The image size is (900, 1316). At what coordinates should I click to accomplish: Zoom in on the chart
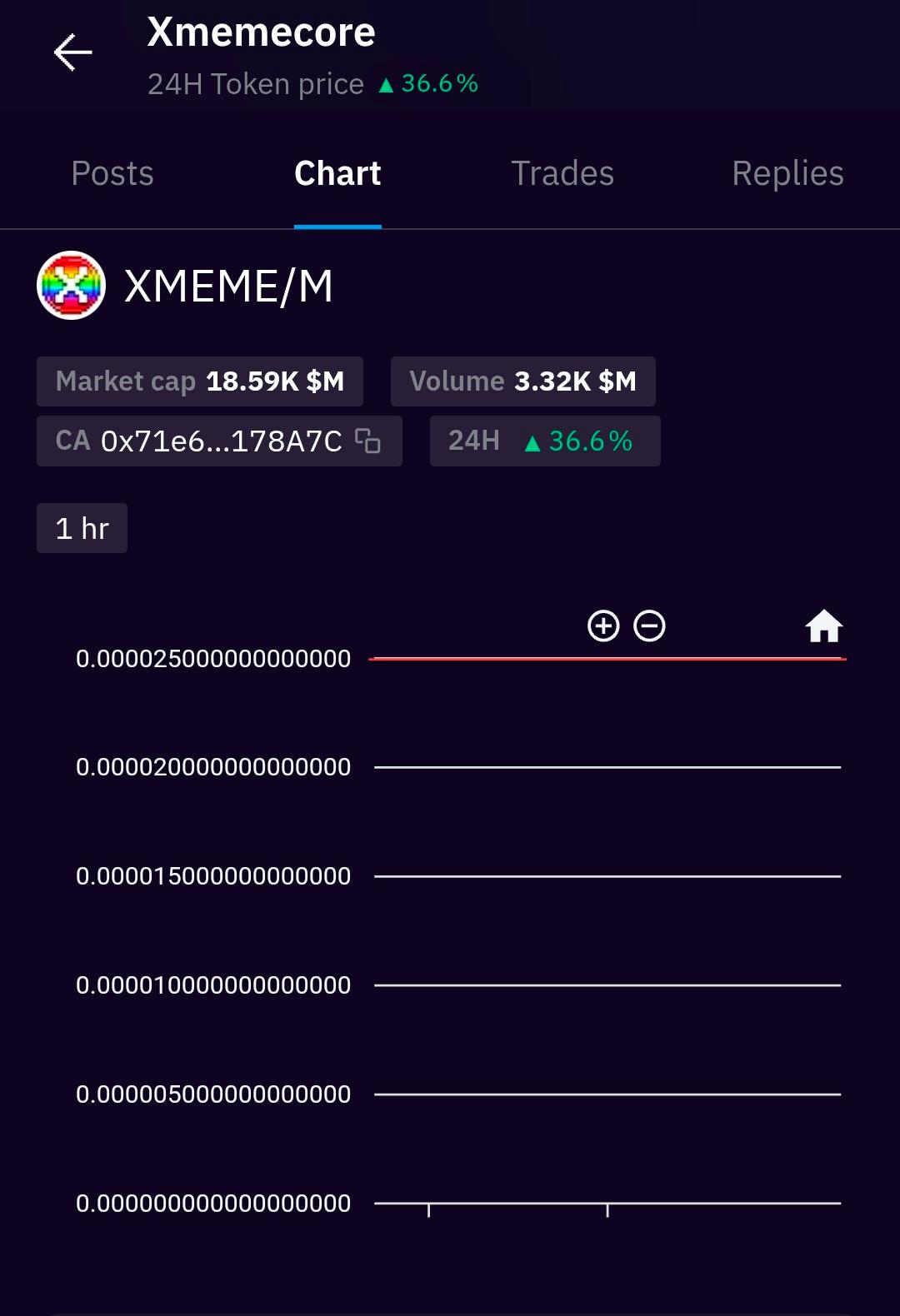click(603, 626)
